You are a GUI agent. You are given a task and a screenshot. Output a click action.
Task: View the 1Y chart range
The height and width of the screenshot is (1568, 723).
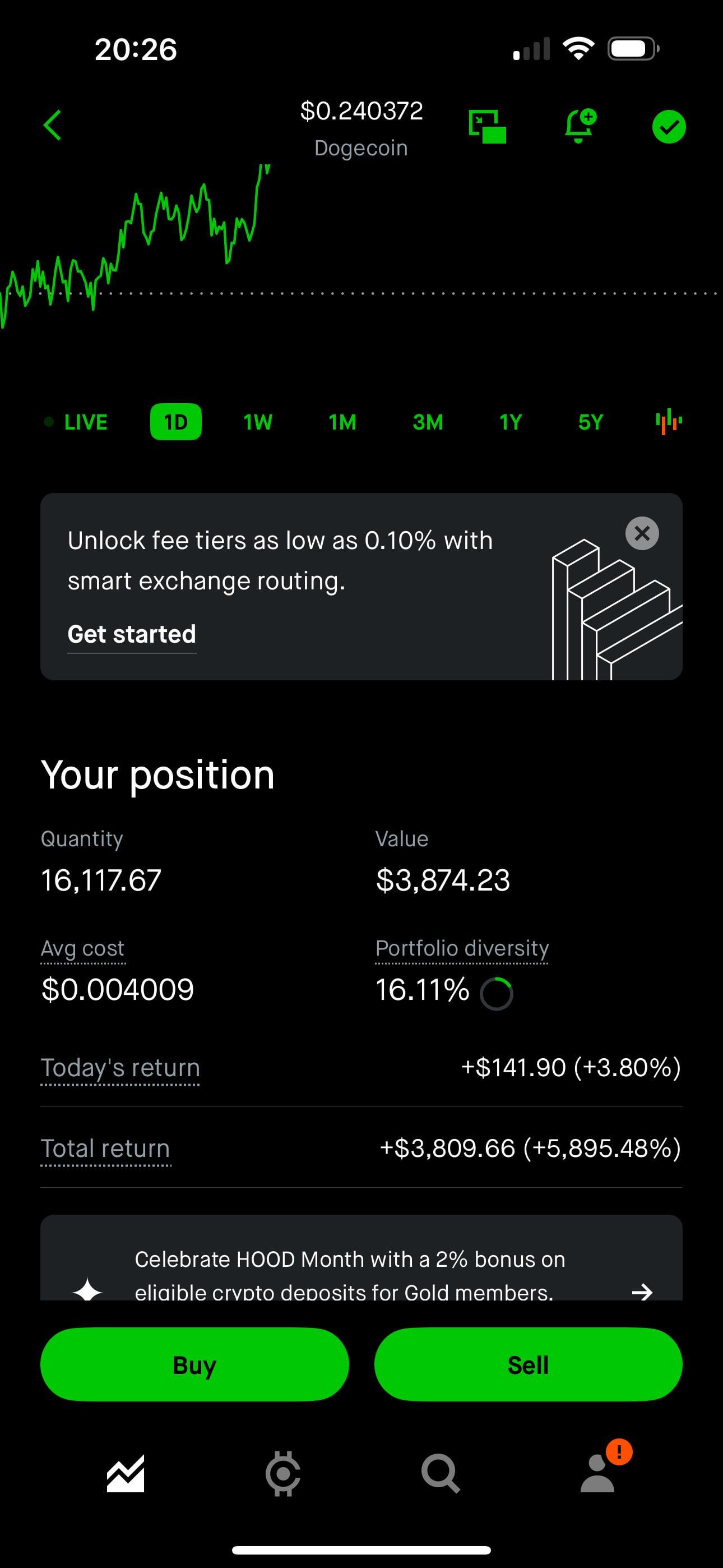point(511,422)
